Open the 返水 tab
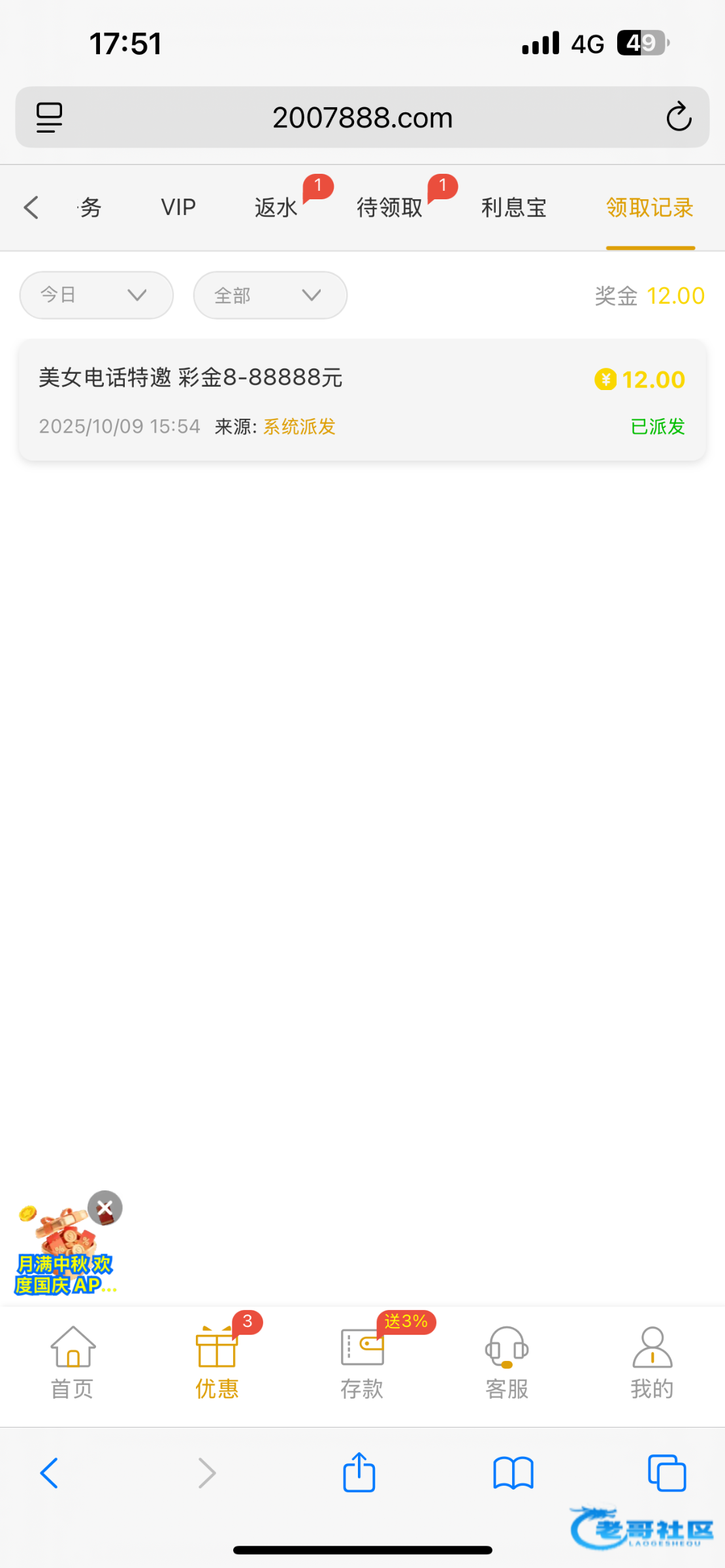Viewport: 725px width, 1568px height. point(276,208)
